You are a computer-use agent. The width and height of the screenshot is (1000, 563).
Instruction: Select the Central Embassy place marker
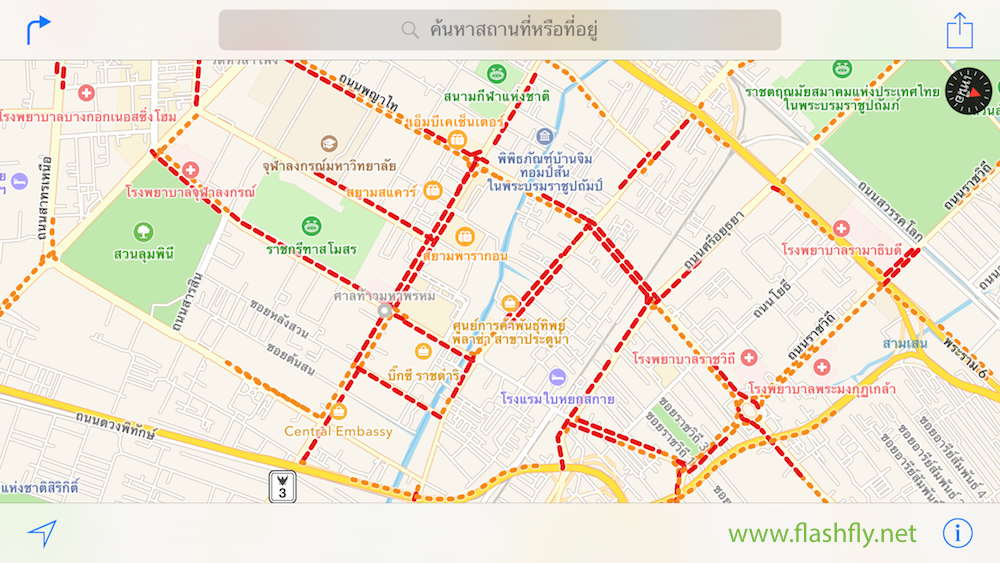[338, 411]
